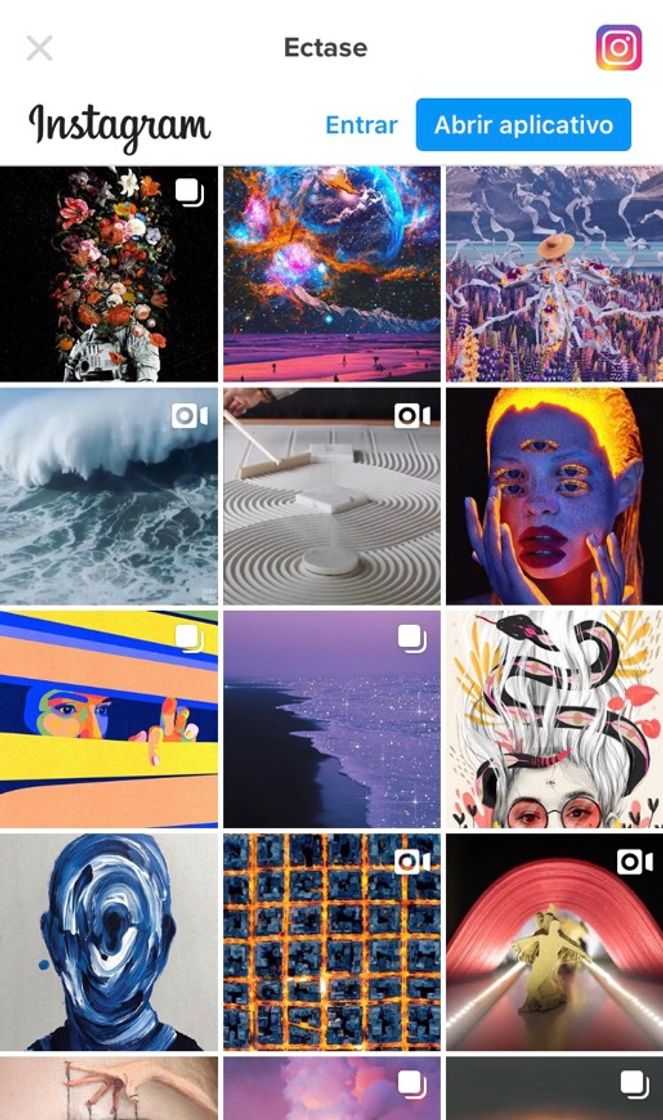Open the neon multi-eyed face post
The image size is (663, 1120).
click(554, 497)
